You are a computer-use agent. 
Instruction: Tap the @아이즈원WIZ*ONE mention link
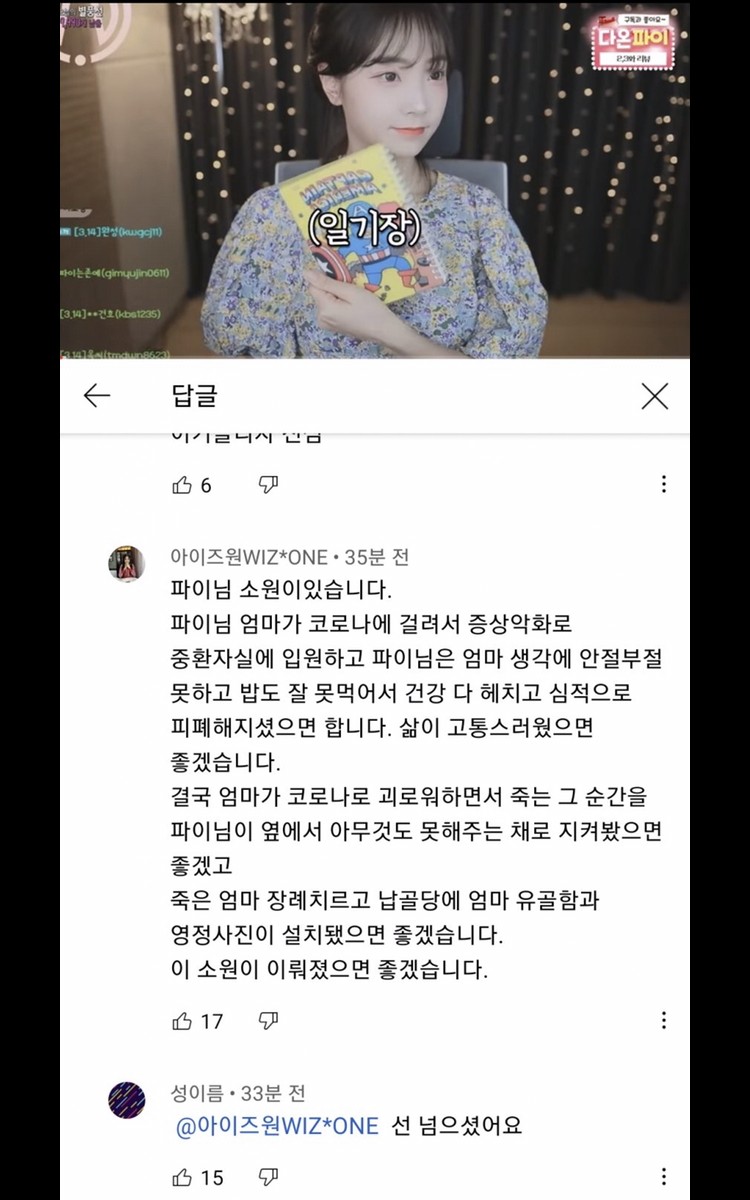pyautogui.click(x=277, y=1126)
